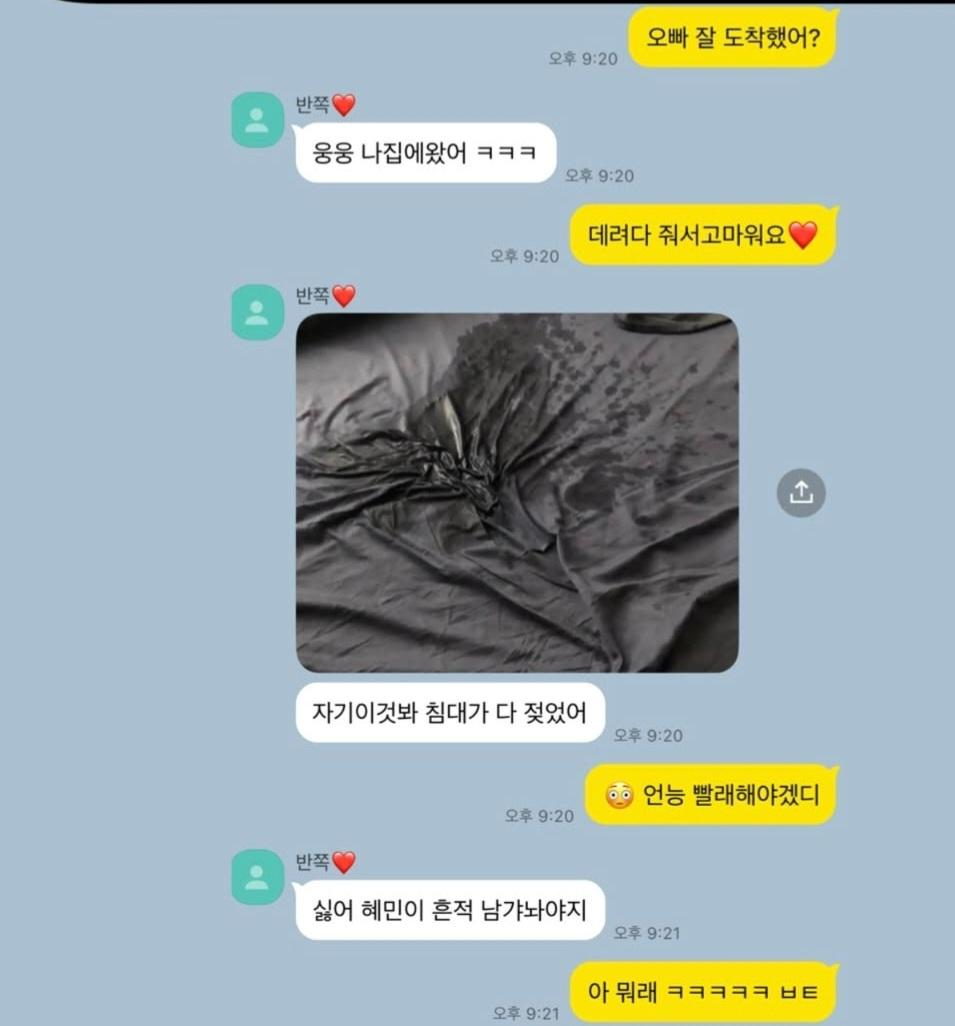Open the bed sheet photo in chat
This screenshot has height=1026, width=955.
coord(517,492)
